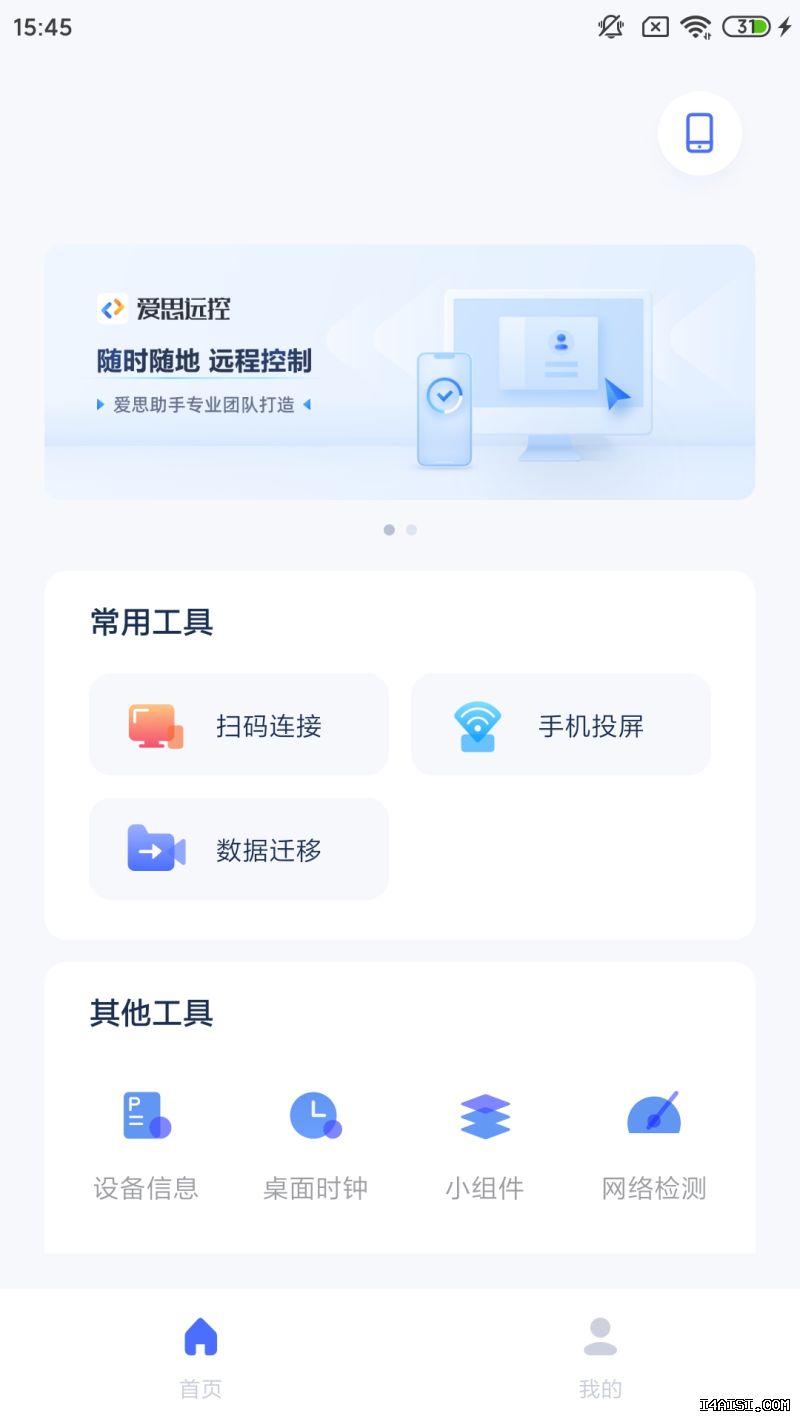Tap the clock showing 15:45
Viewport: 800px width, 1422px height.
(42, 27)
